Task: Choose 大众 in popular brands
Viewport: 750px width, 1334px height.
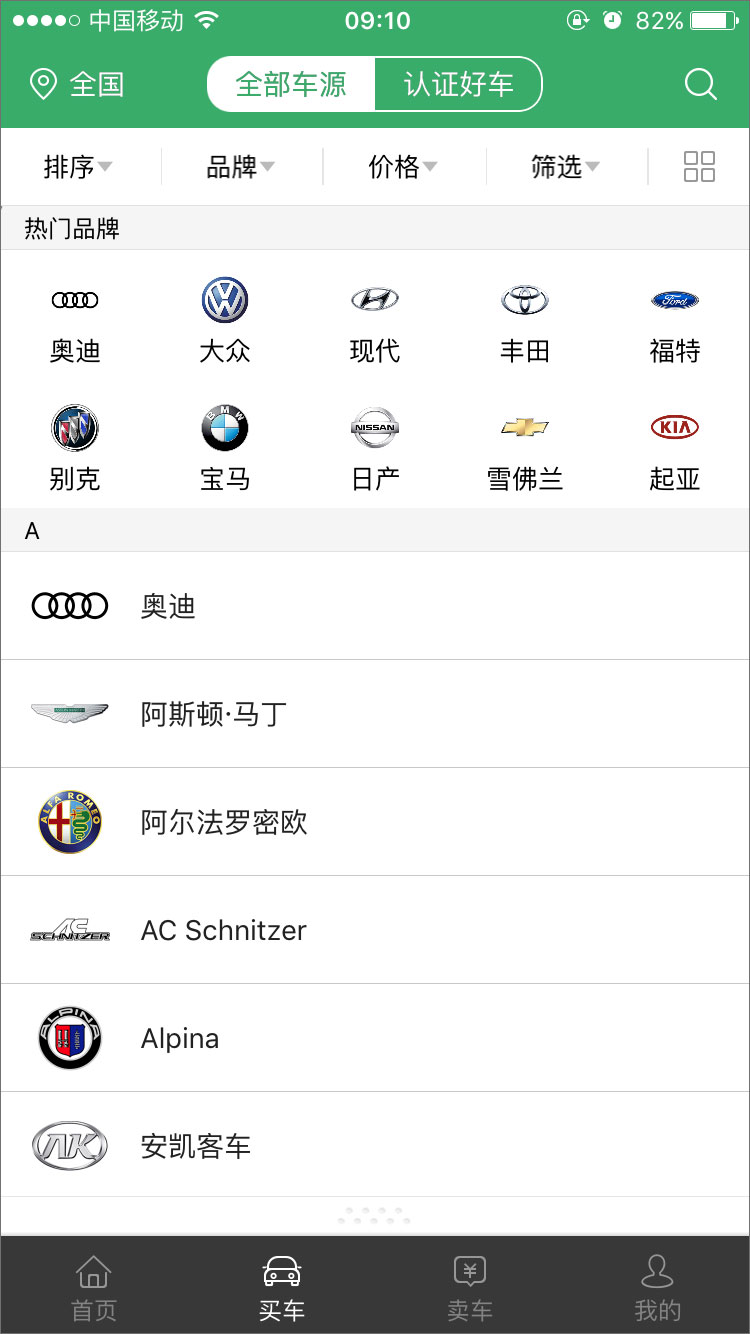Action: 224,320
